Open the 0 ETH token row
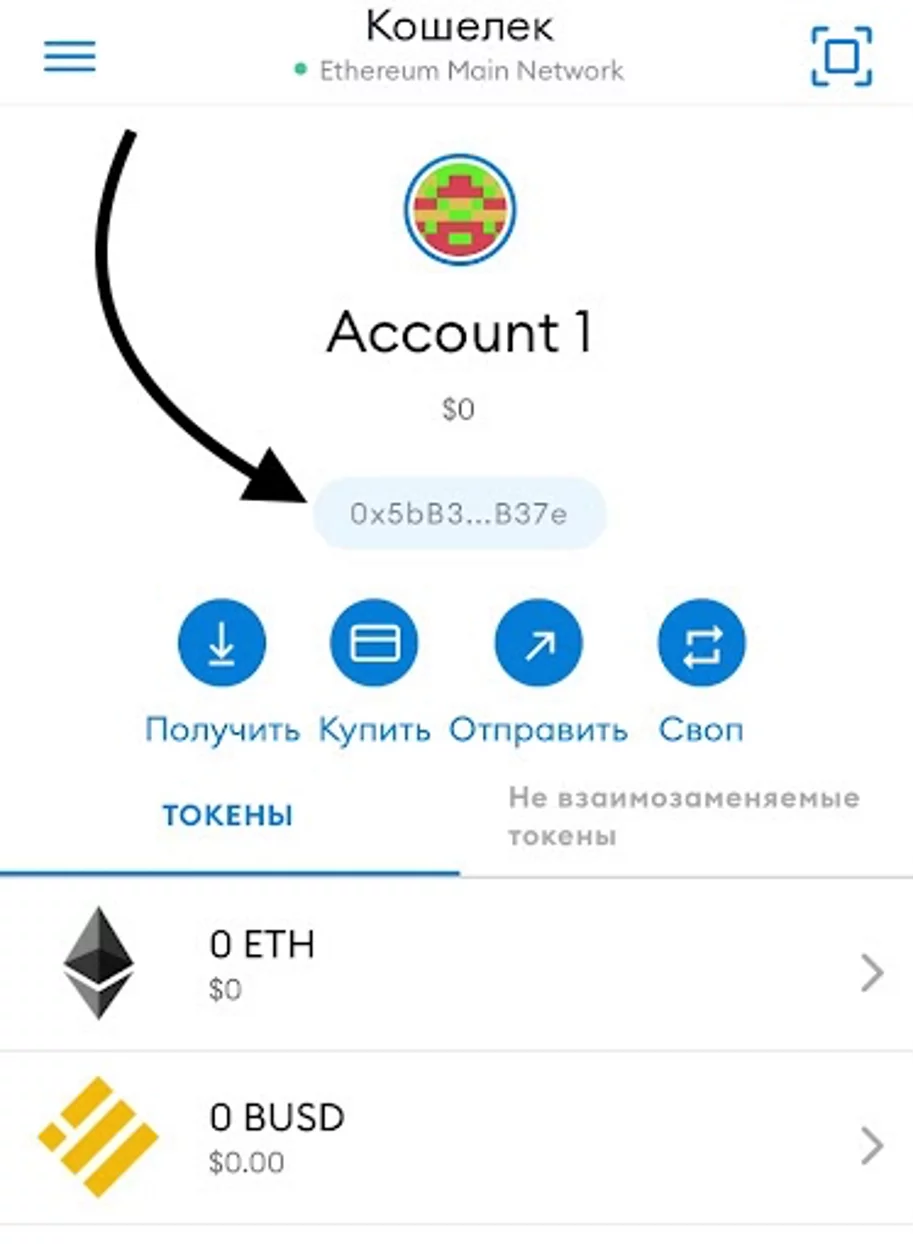Image resolution: width=914 pixels, height=1250 pixels. (x=457, y=966)
